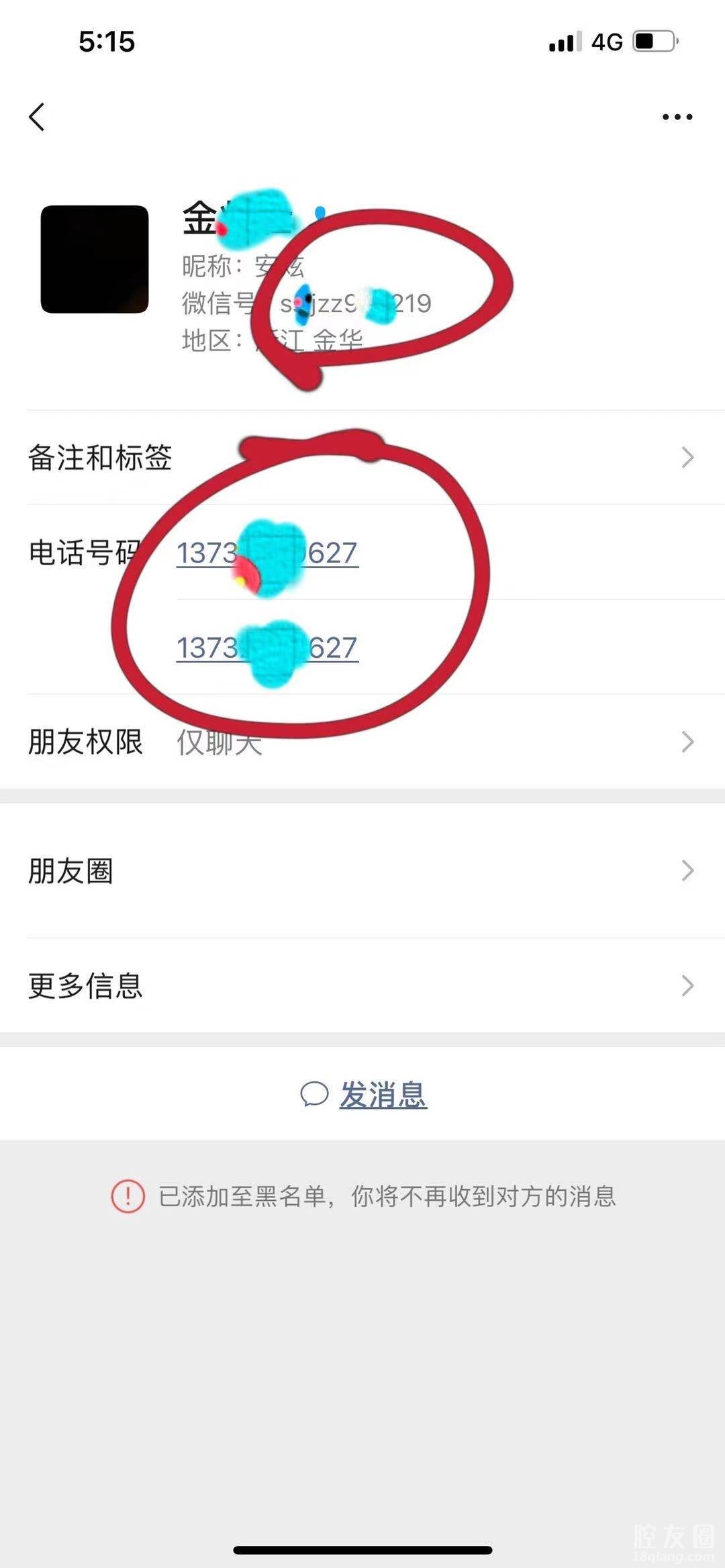Viewport: 725px width, 1568px height.
Task: Tap the black profile avatar
Action: [95, 259]
